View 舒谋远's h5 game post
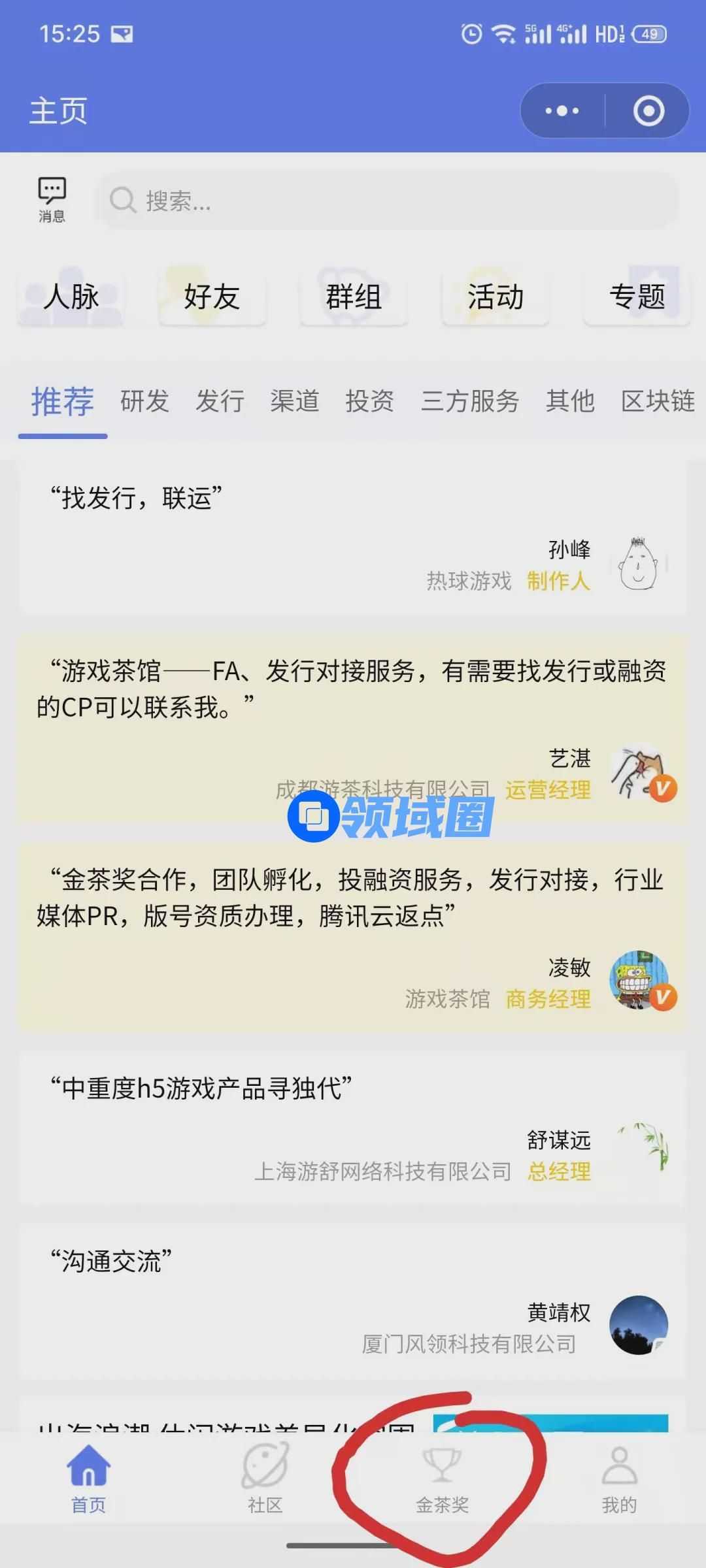The height and width of the screenshot is (1568, 706). click(x=353, y=1127)
